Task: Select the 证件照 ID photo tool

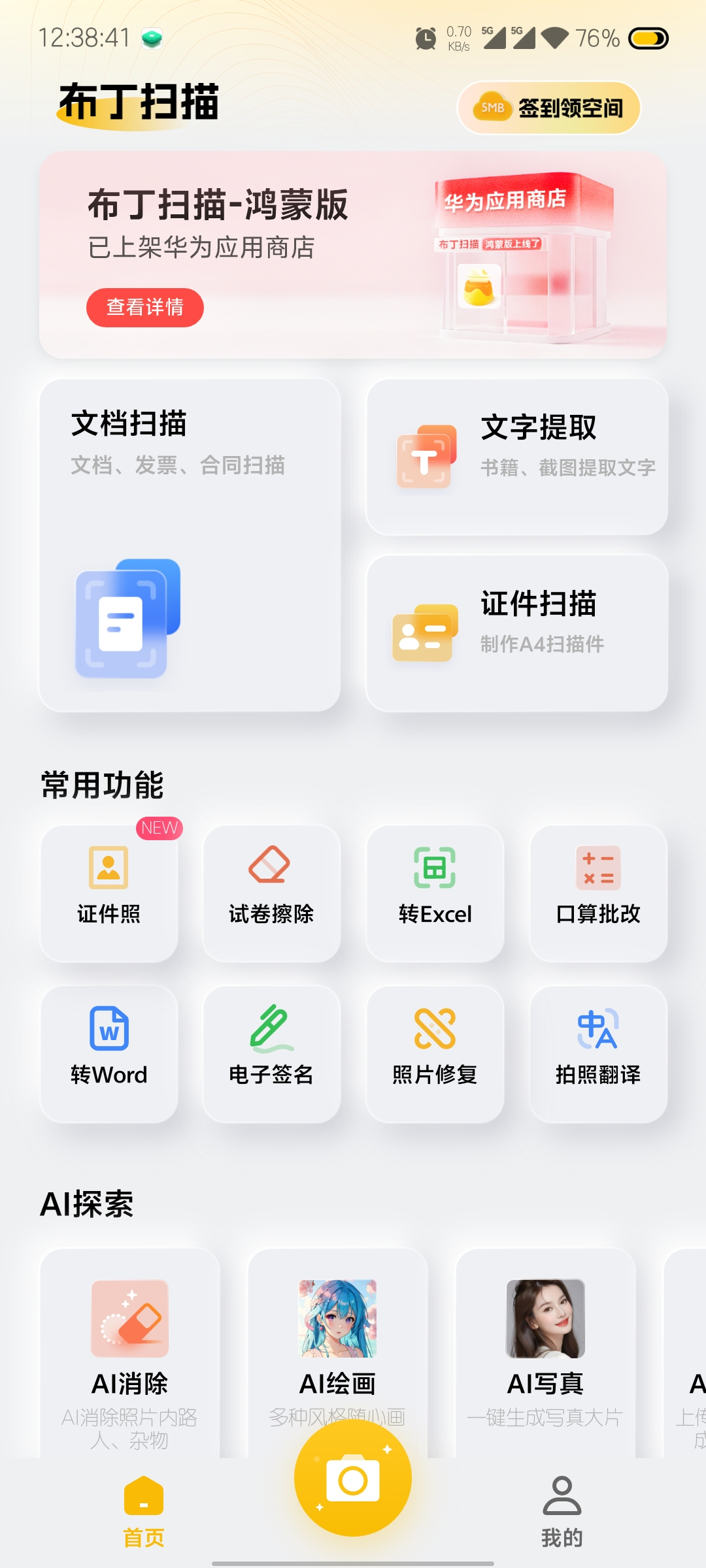Action: pyautogui.click(x=109, y=892)
